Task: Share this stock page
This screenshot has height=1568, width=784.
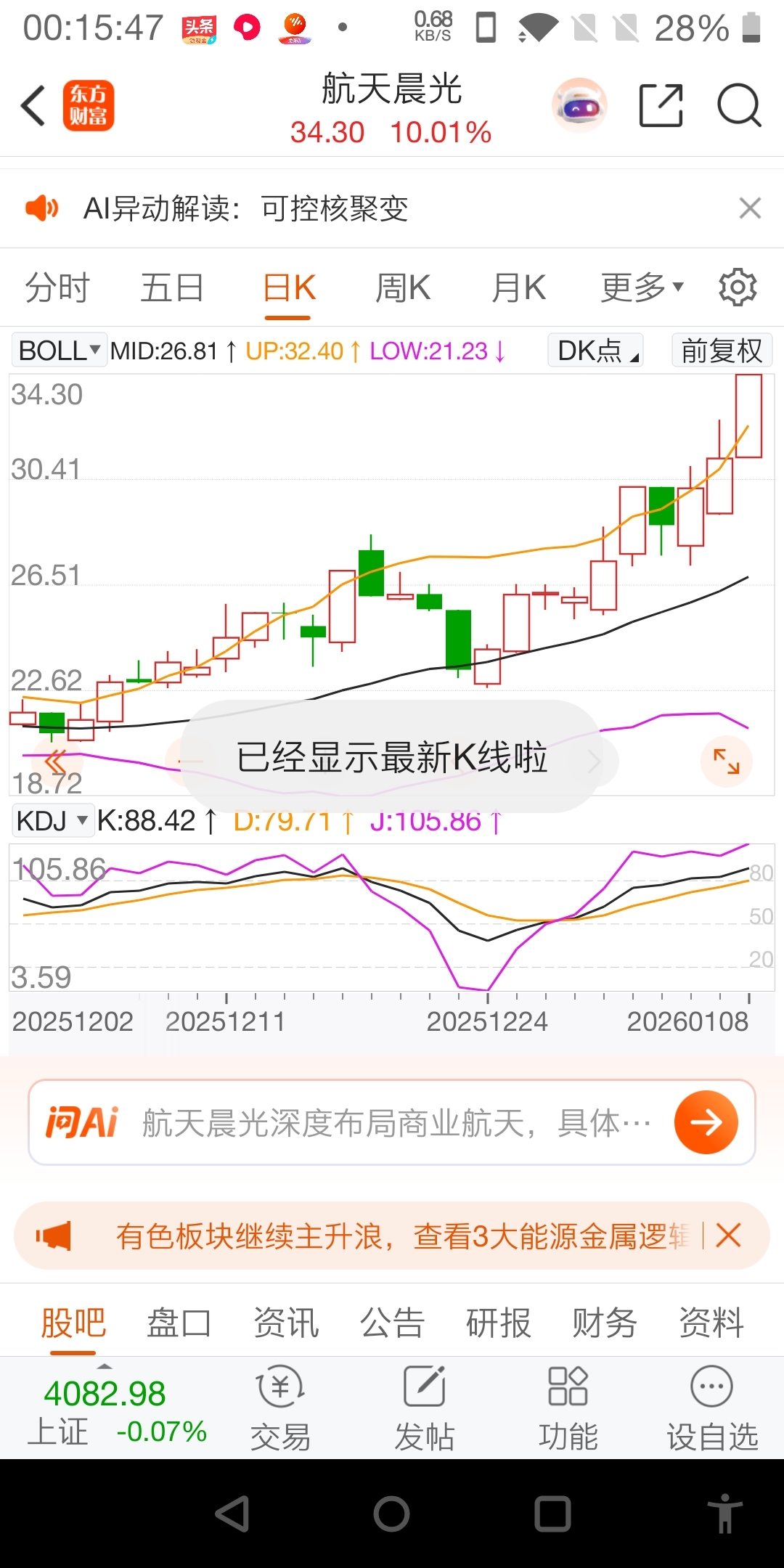Action: (661, 106)
